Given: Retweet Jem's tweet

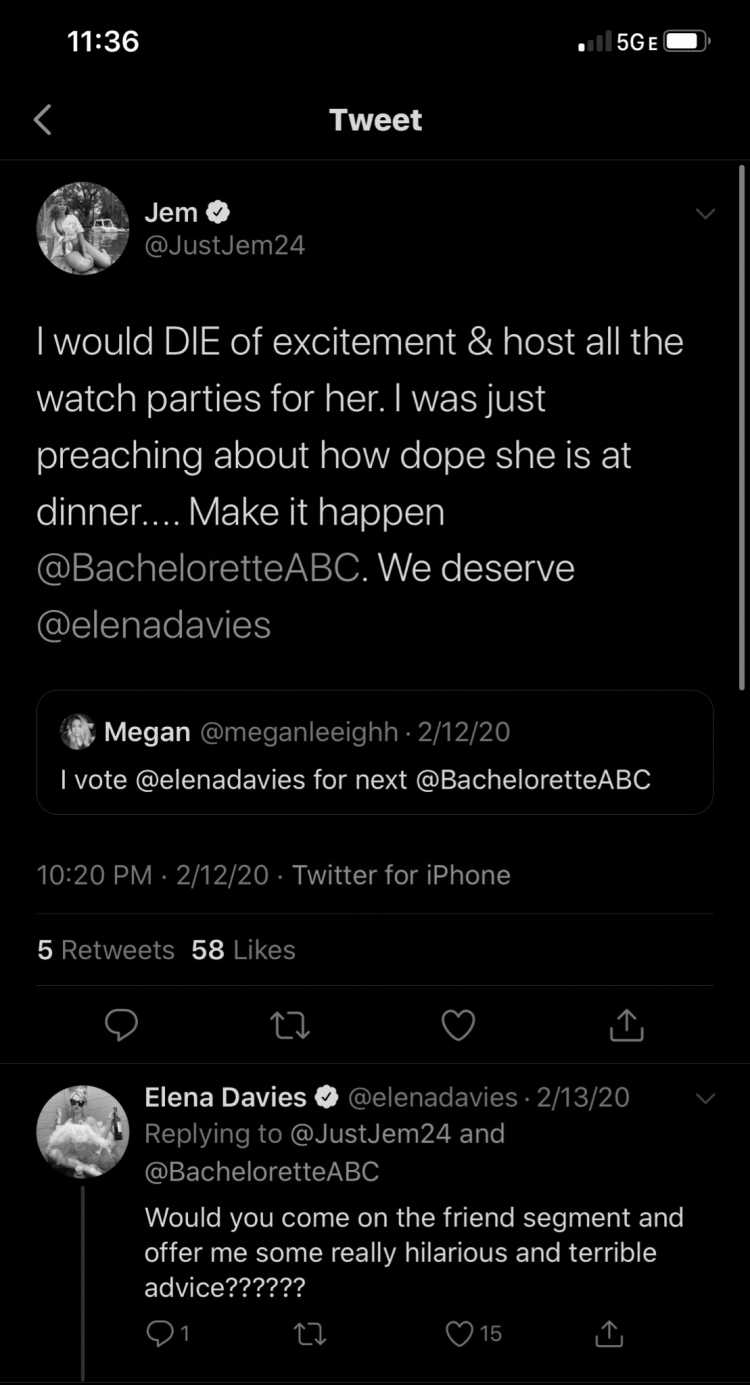Looking at the screenshot, I should pos(290,1024).
